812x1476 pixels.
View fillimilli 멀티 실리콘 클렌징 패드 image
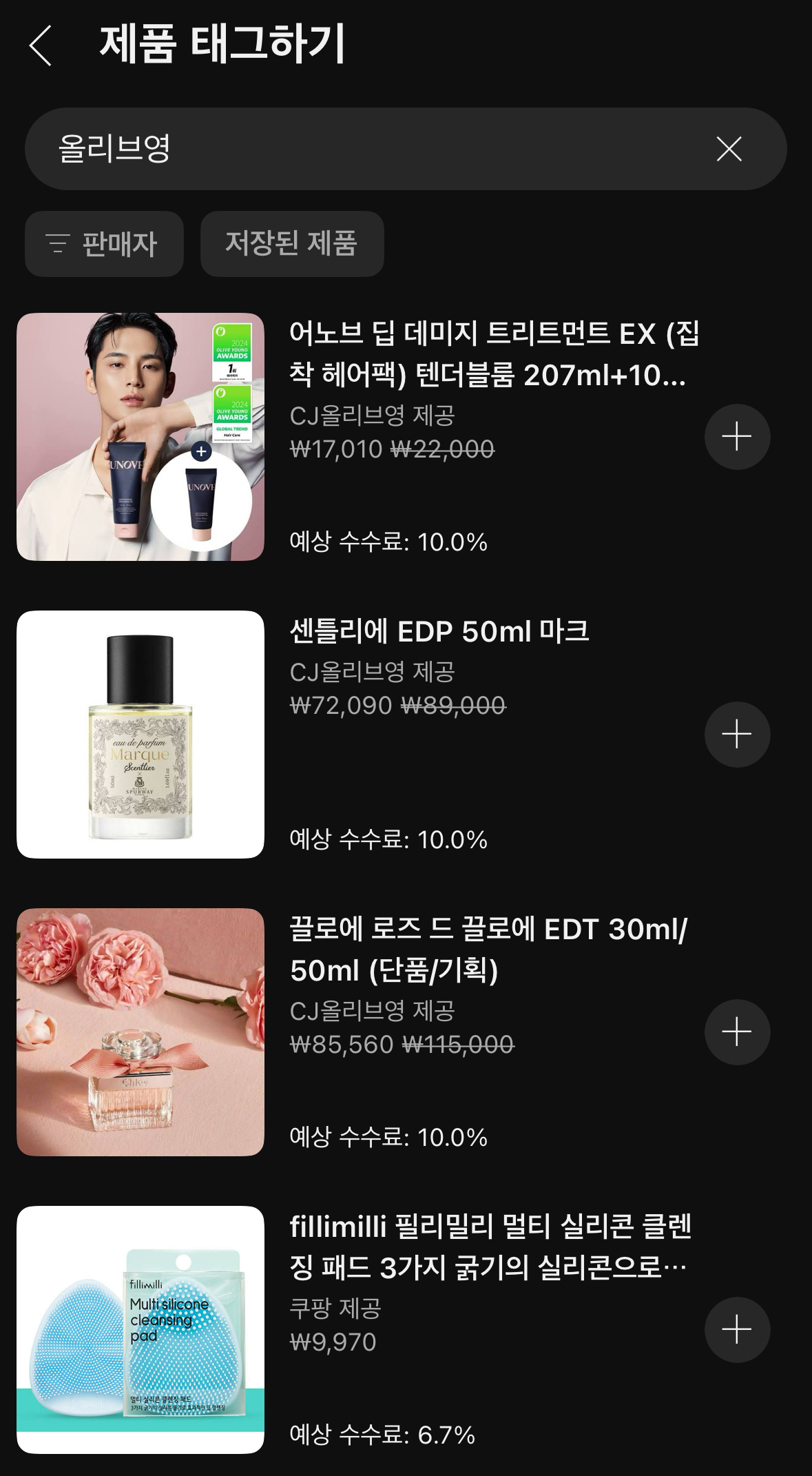click(140, 1330)
